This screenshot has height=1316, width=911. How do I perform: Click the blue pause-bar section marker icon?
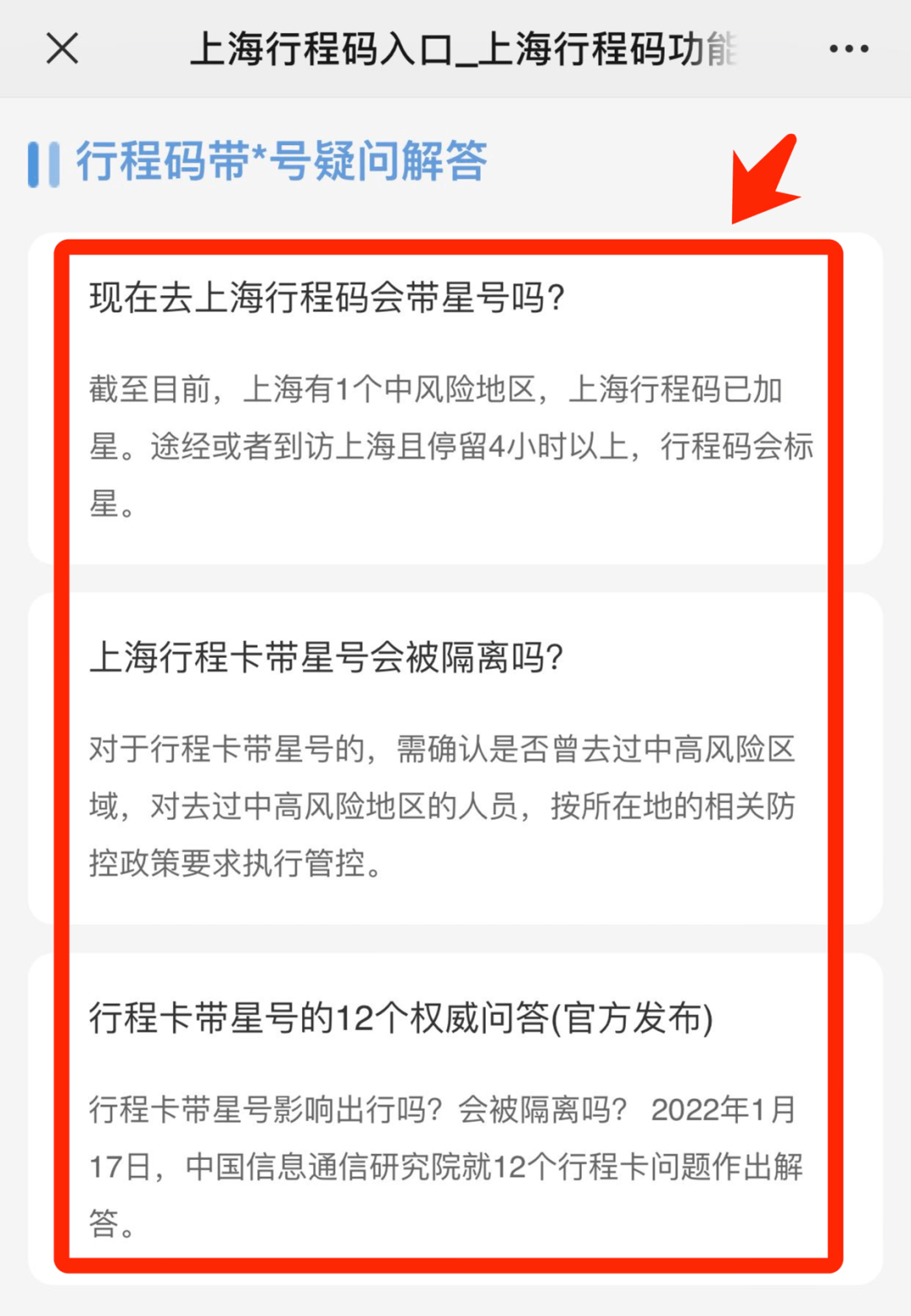[x=44, y=164]
